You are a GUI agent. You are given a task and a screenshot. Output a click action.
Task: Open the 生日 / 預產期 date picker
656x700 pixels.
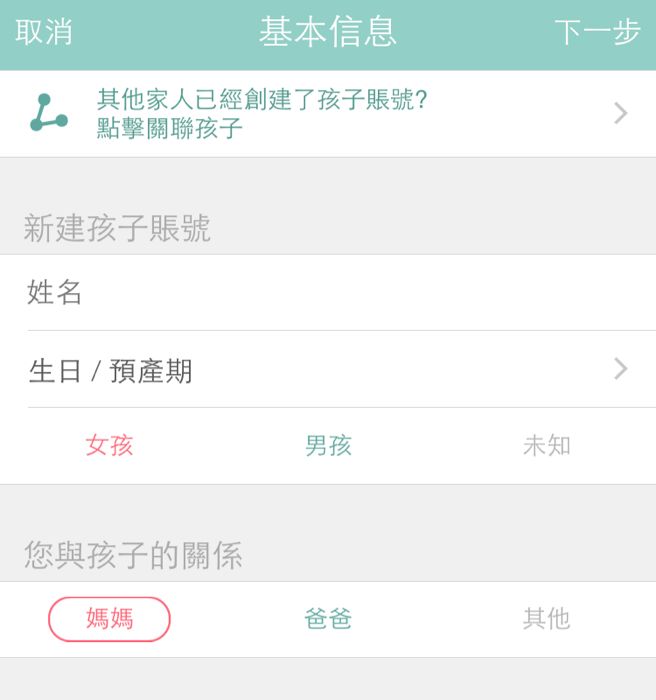click(328, 371)
